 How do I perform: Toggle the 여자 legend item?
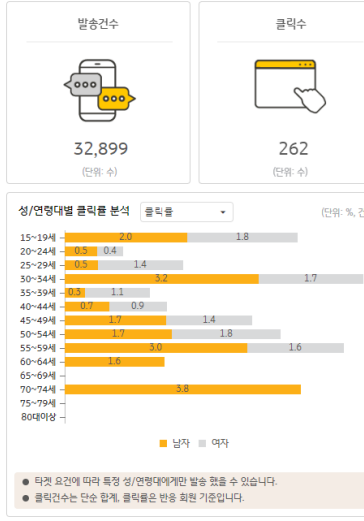click(x=214, y=443)
